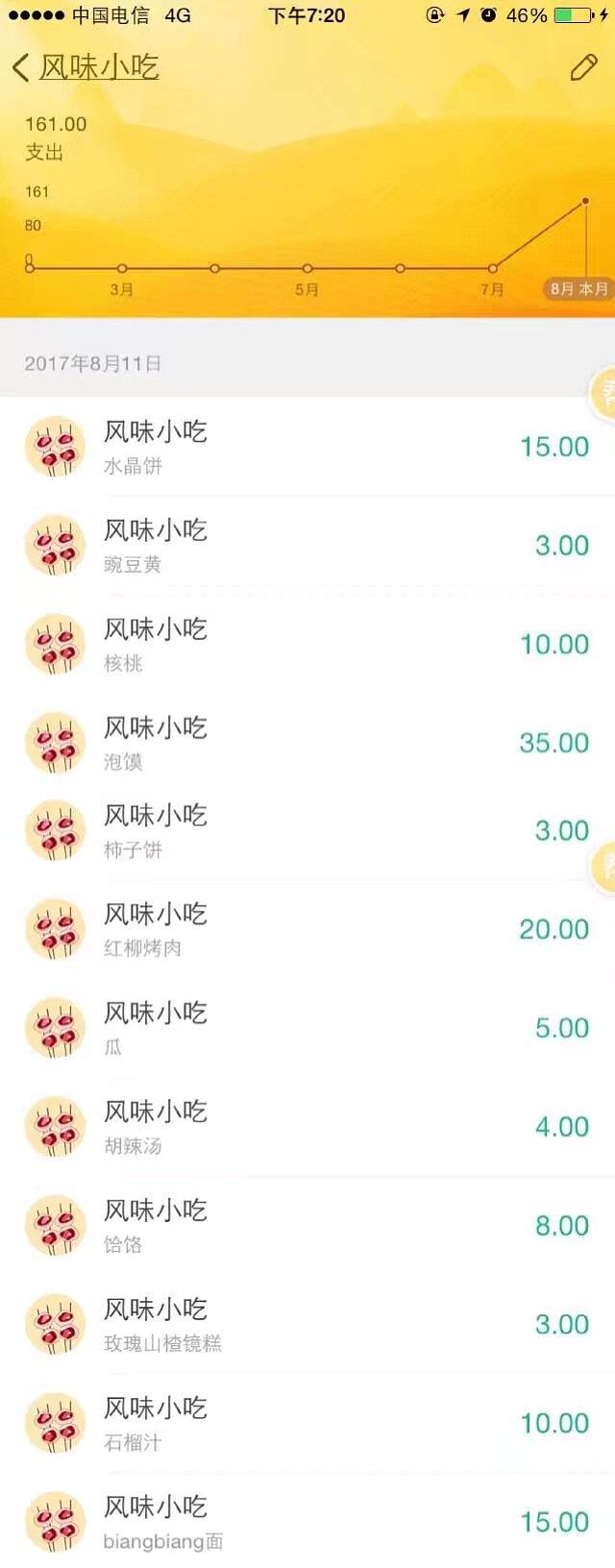Open the 核桃 10.00 record
Image resolution: width=615 pixels, height=1568 pixels.
(307, 645)
